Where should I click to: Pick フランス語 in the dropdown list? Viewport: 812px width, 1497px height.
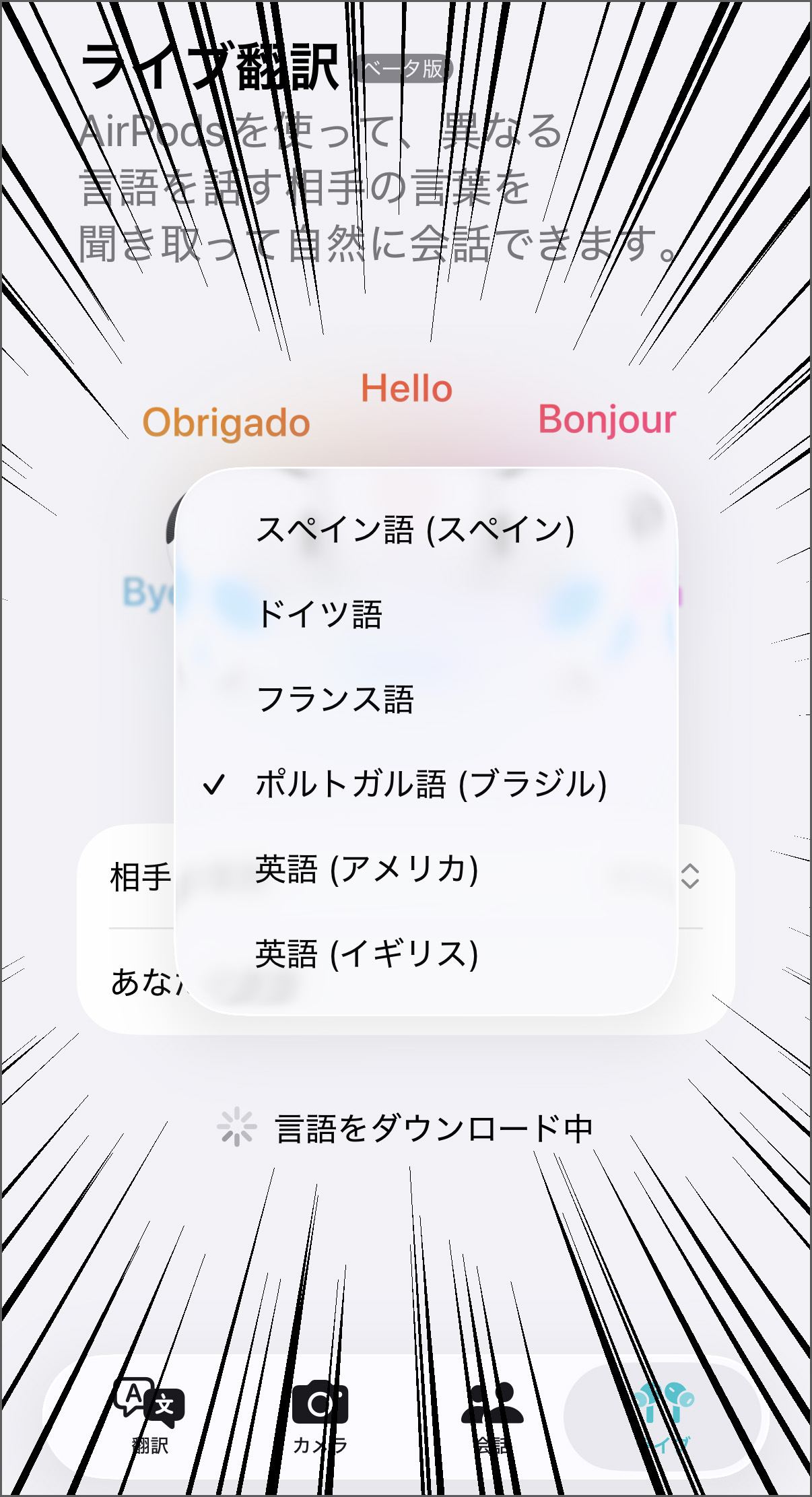click(x=335, y=699)
